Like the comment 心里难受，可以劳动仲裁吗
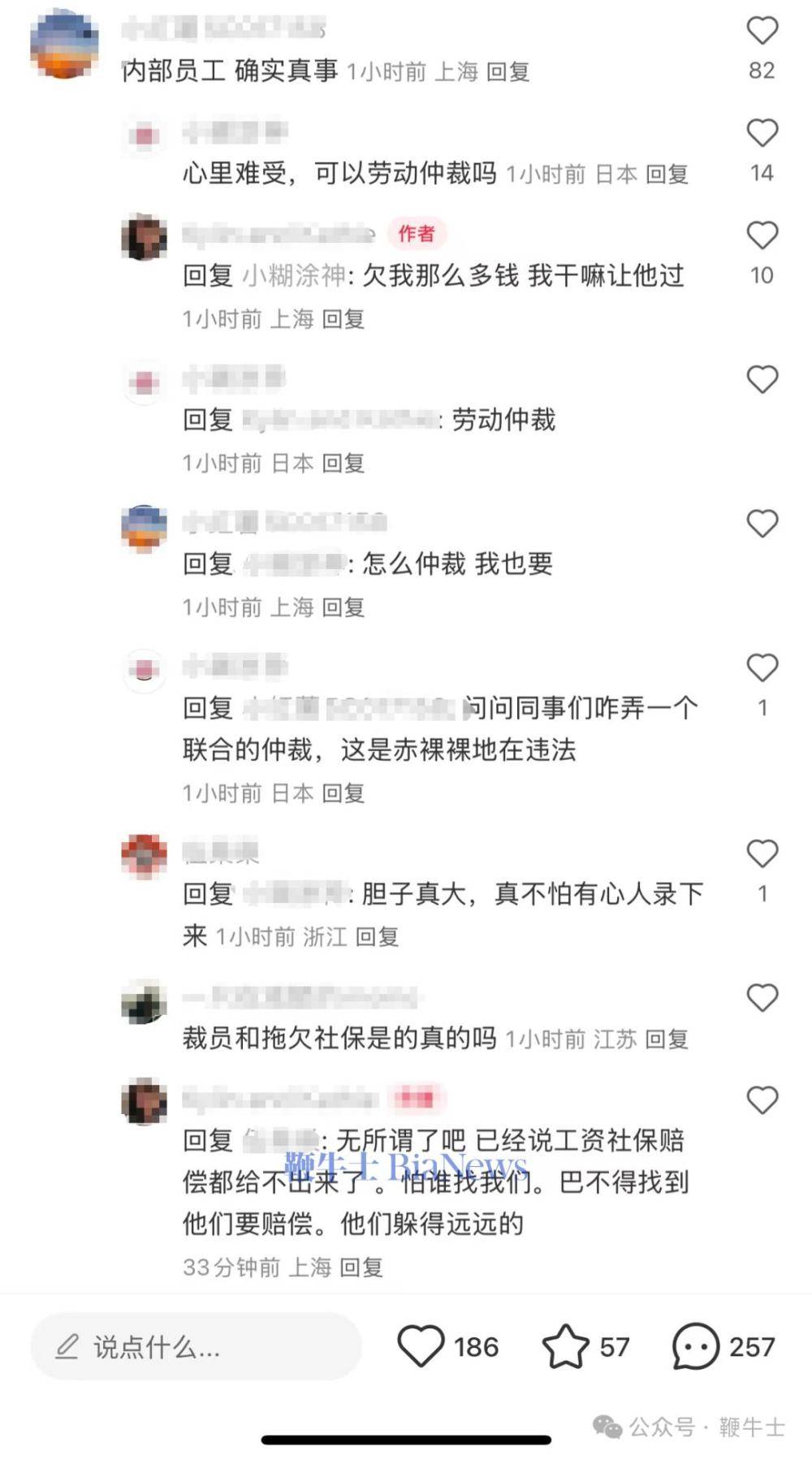This screenshot has width=812, height=1460. pos(762,133)
